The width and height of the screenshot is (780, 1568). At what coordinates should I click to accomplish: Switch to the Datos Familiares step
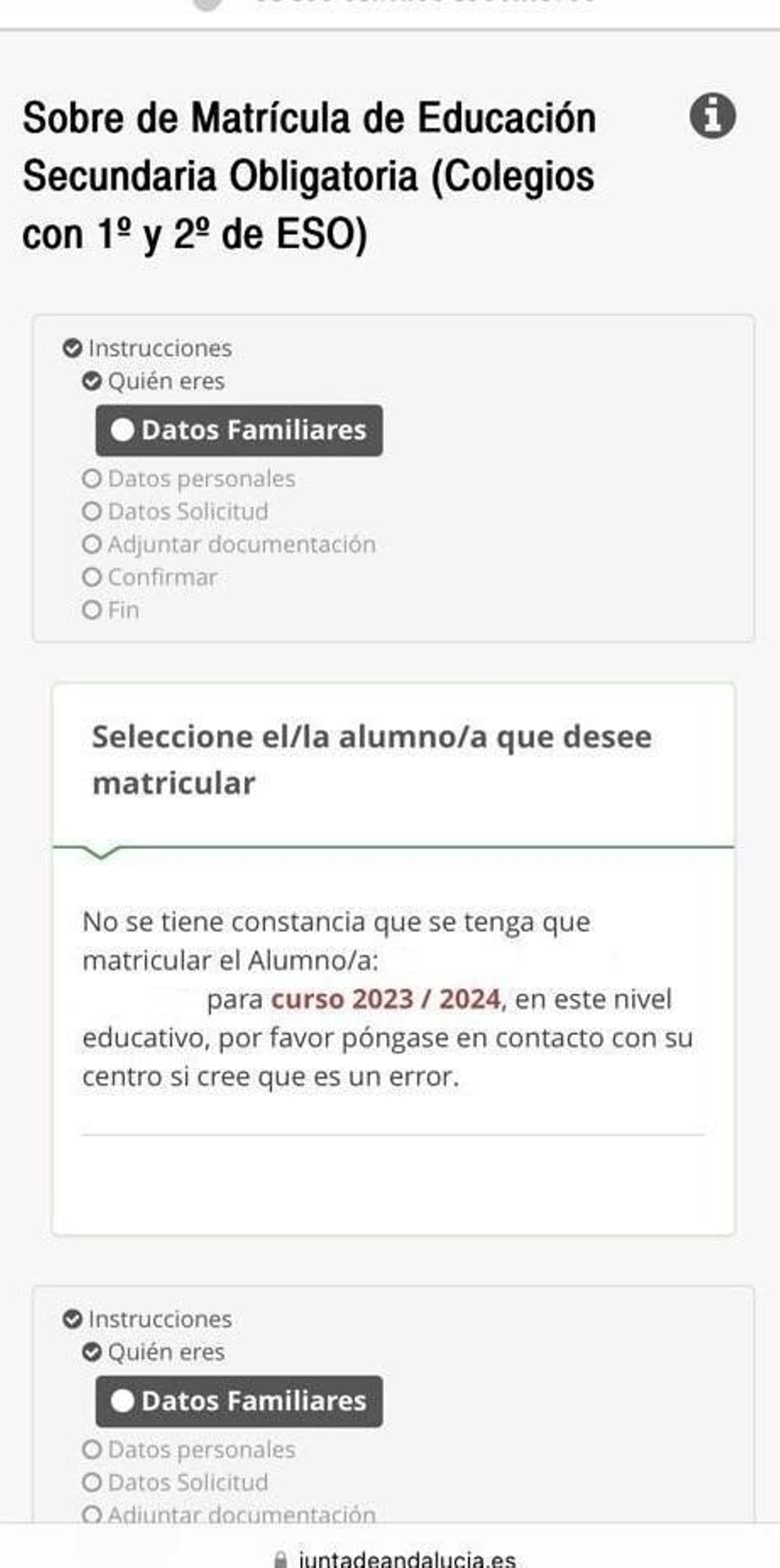click(239, 430)
